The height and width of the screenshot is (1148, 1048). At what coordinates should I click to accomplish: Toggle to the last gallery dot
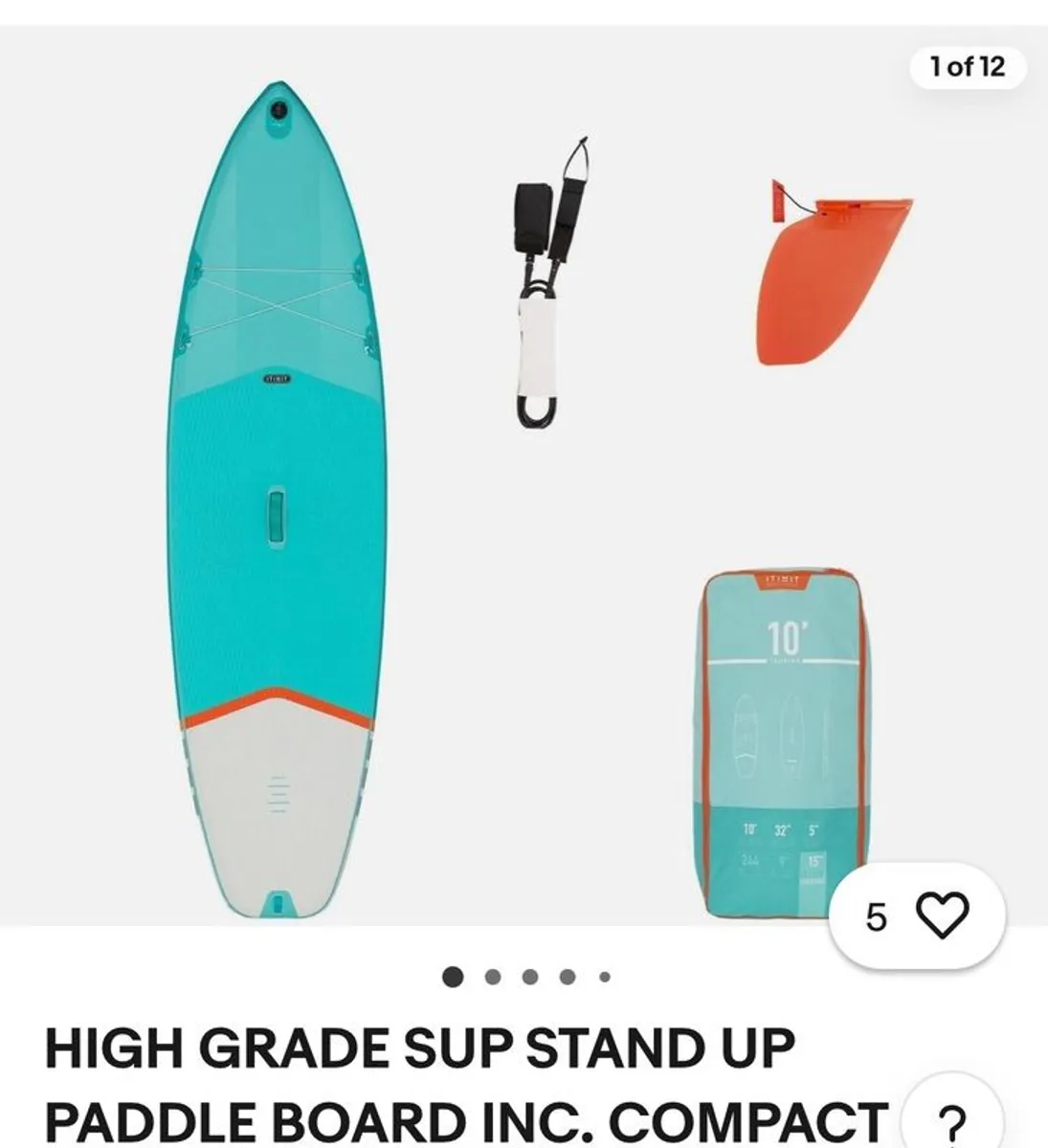[604, 977]
